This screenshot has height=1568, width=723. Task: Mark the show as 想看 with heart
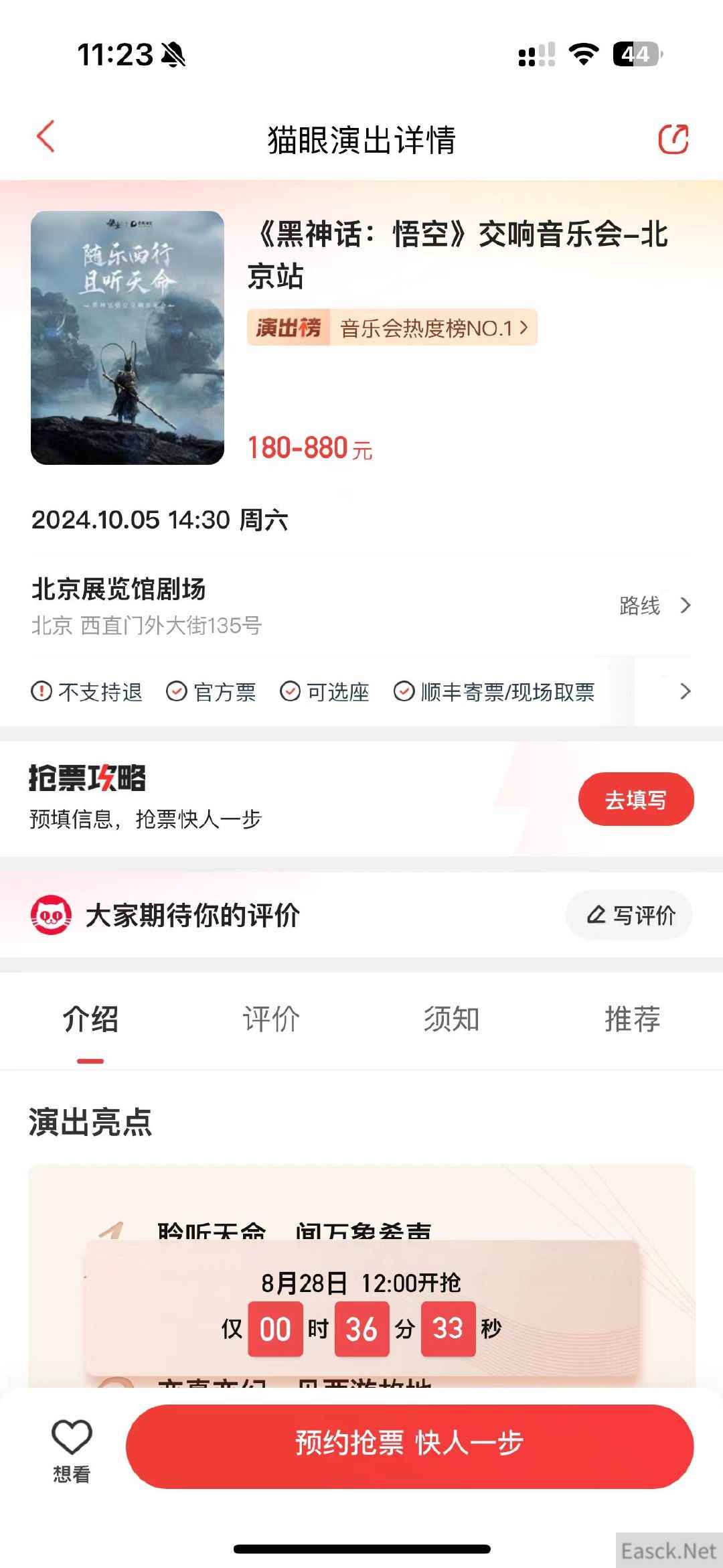tap(72, 1451)
